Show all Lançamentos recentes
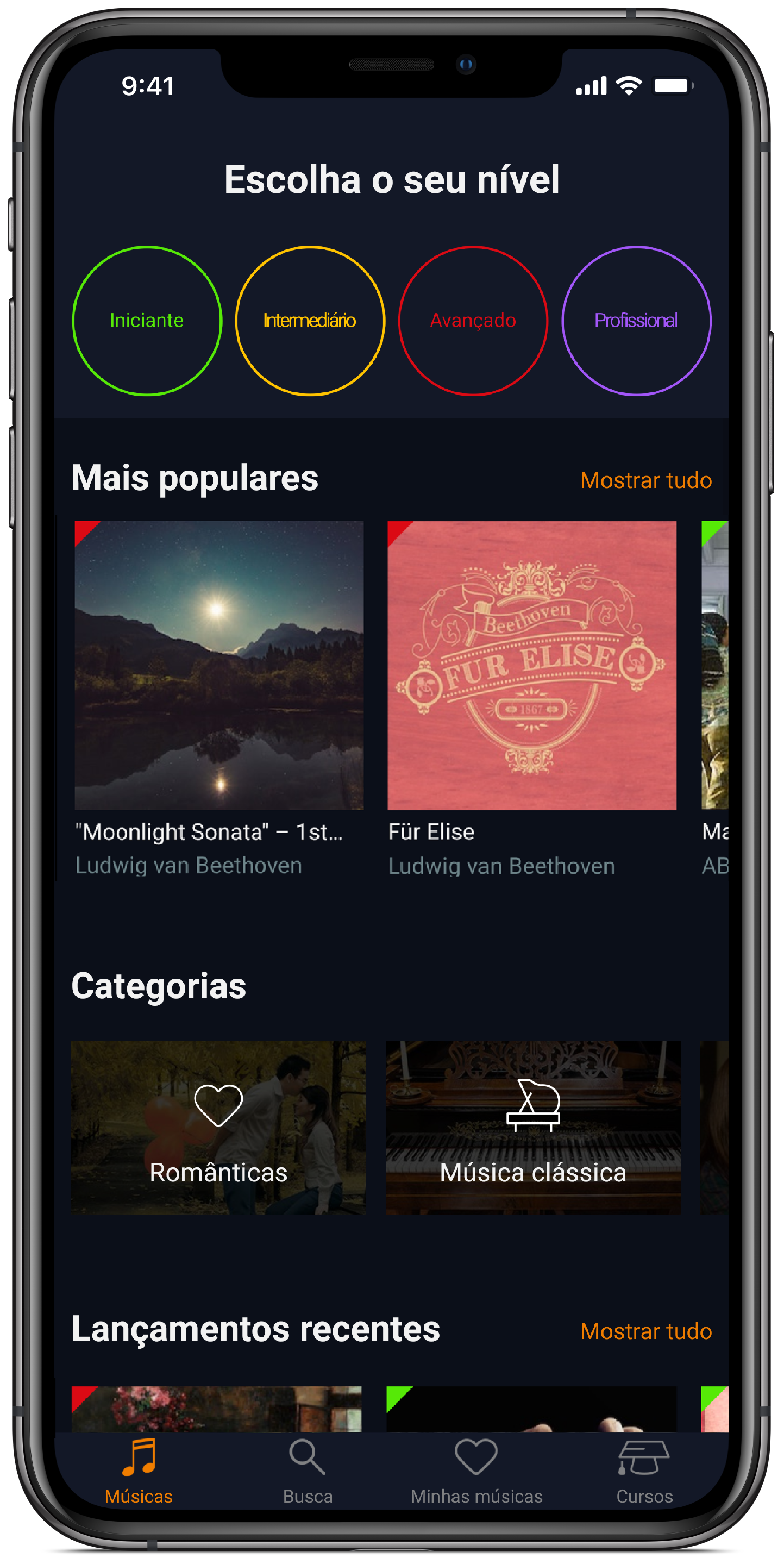 [x=645, y=1331]
